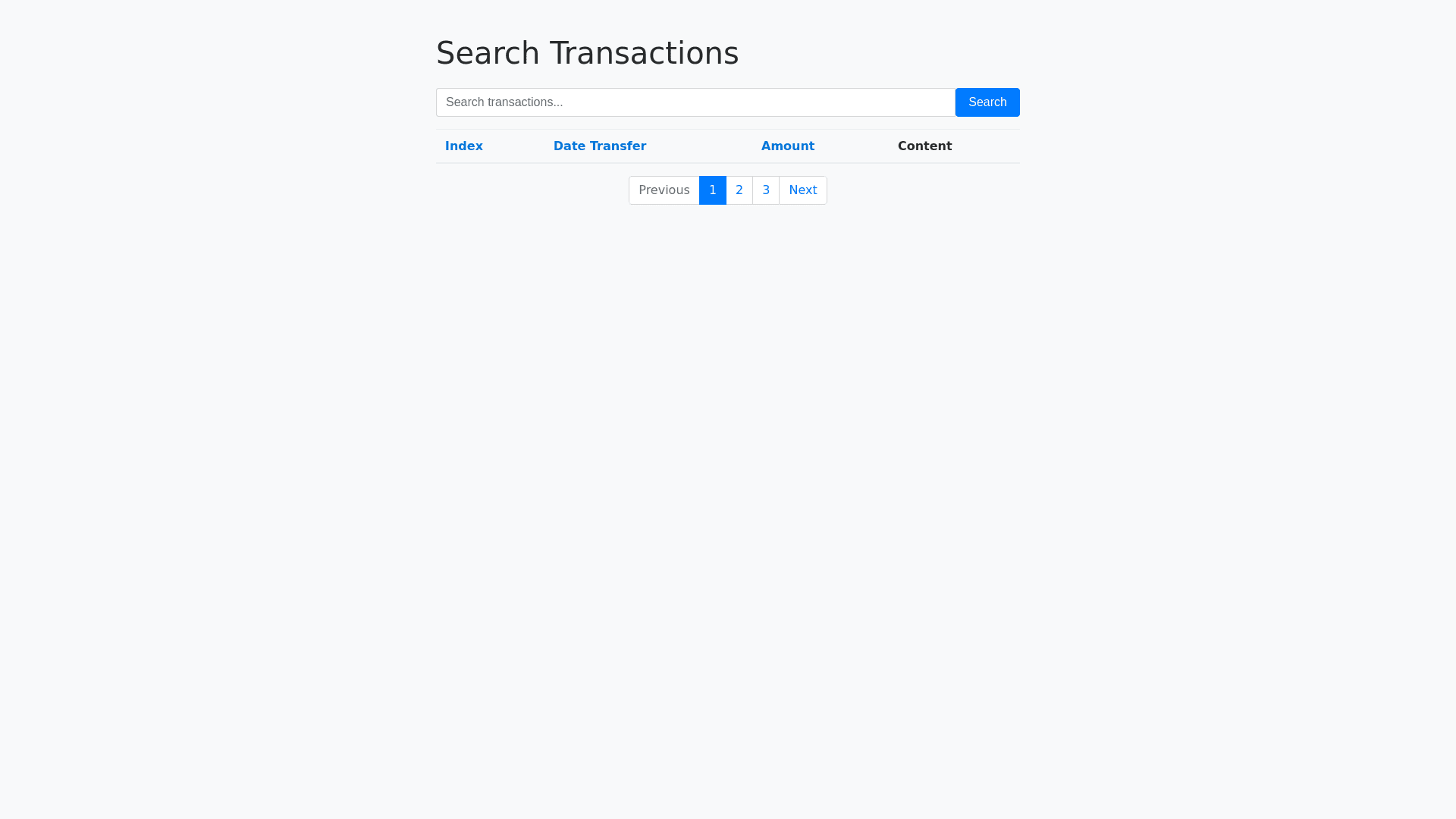Focus the Search transactions text field
Viewport: 1456px width, 819px height.
tap(695, 102)
